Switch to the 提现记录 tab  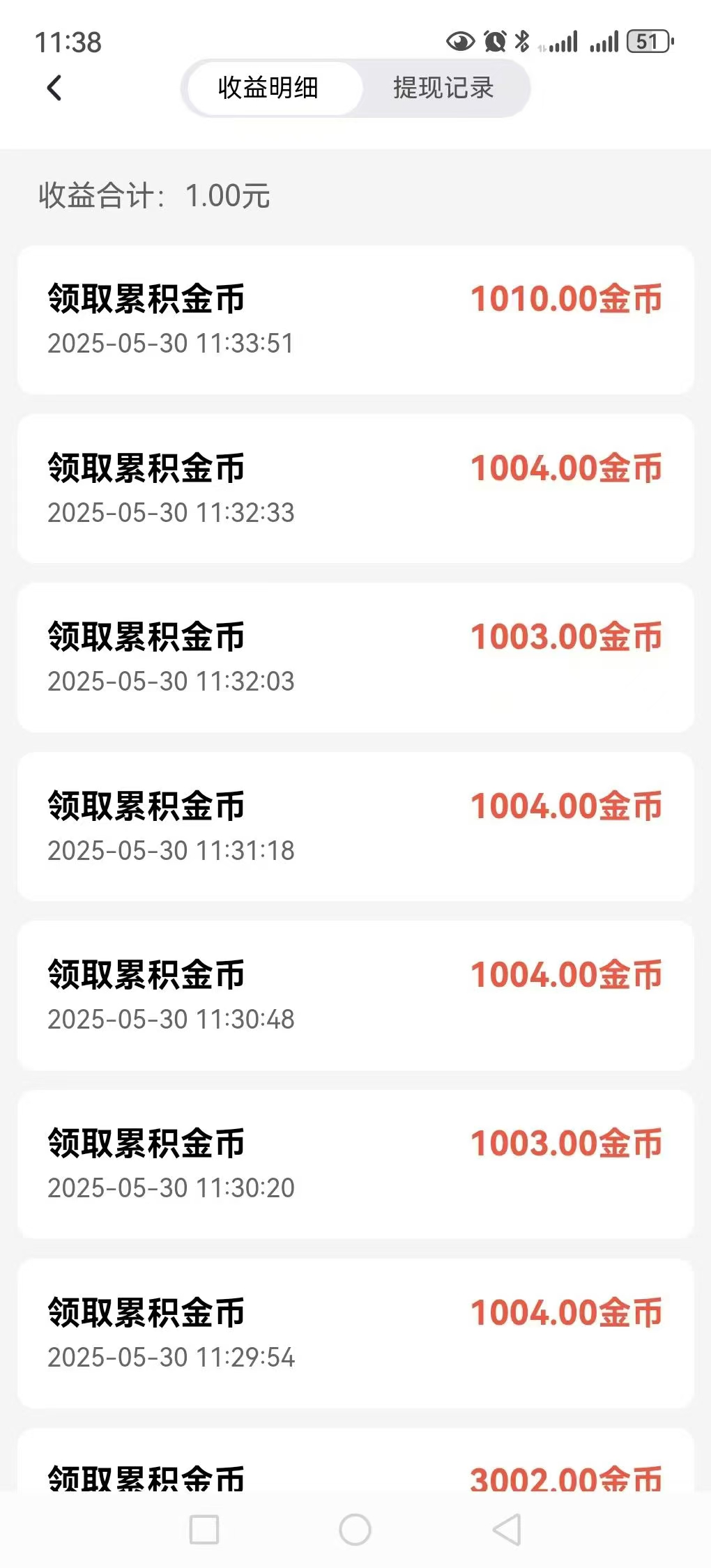click(443, 88)
